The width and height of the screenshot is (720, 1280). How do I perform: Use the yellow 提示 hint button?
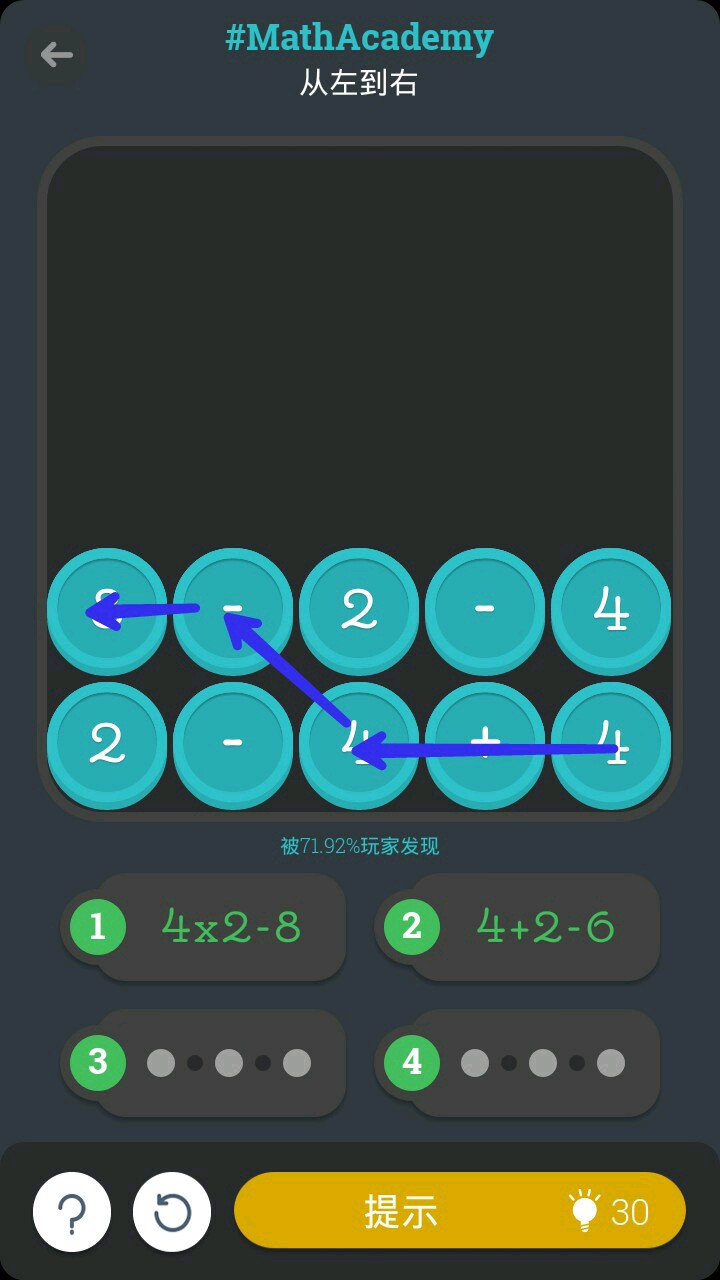pyautogui.click(x=460, y=1210)
